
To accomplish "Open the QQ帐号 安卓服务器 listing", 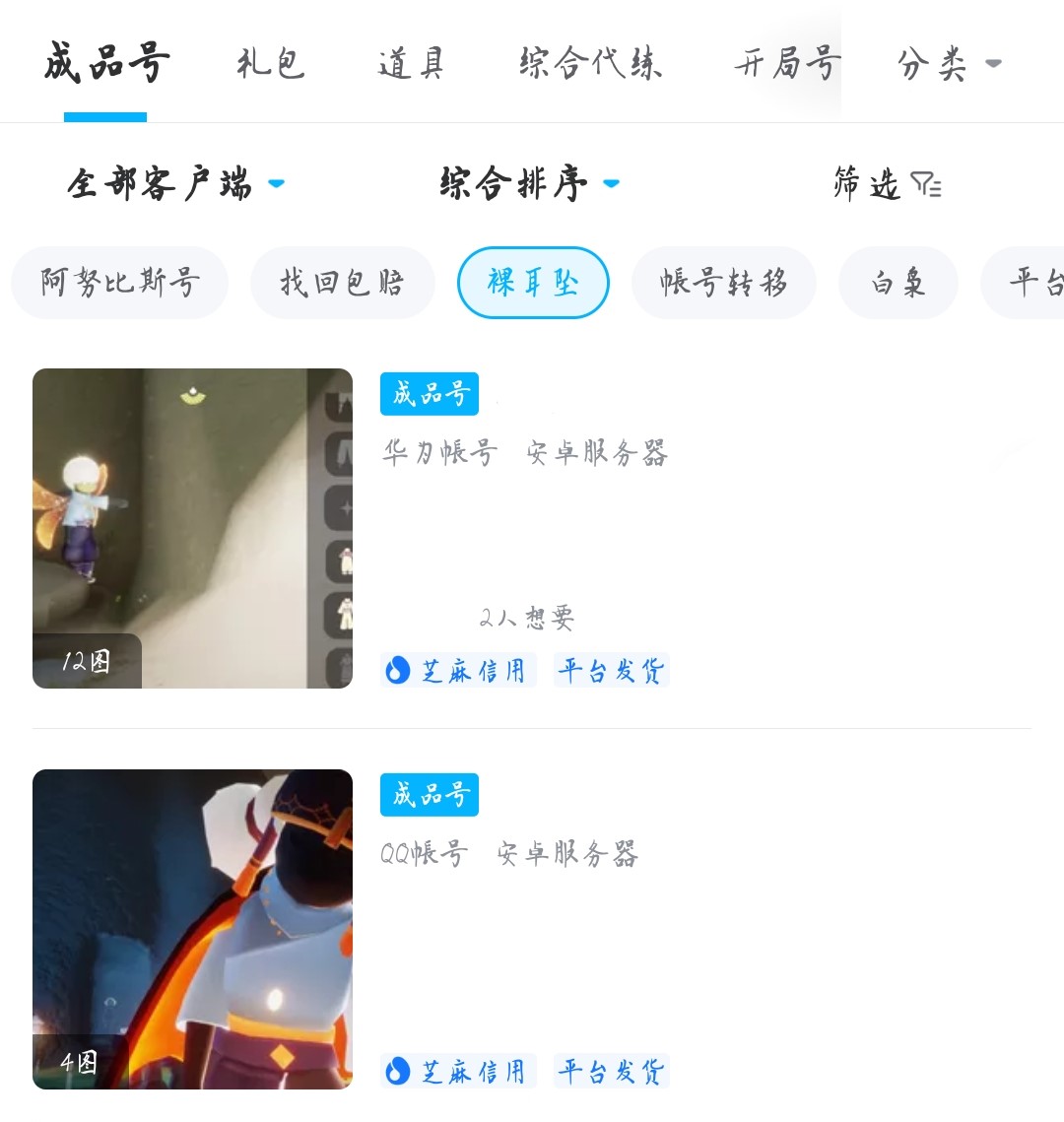I will coord(508,853).
